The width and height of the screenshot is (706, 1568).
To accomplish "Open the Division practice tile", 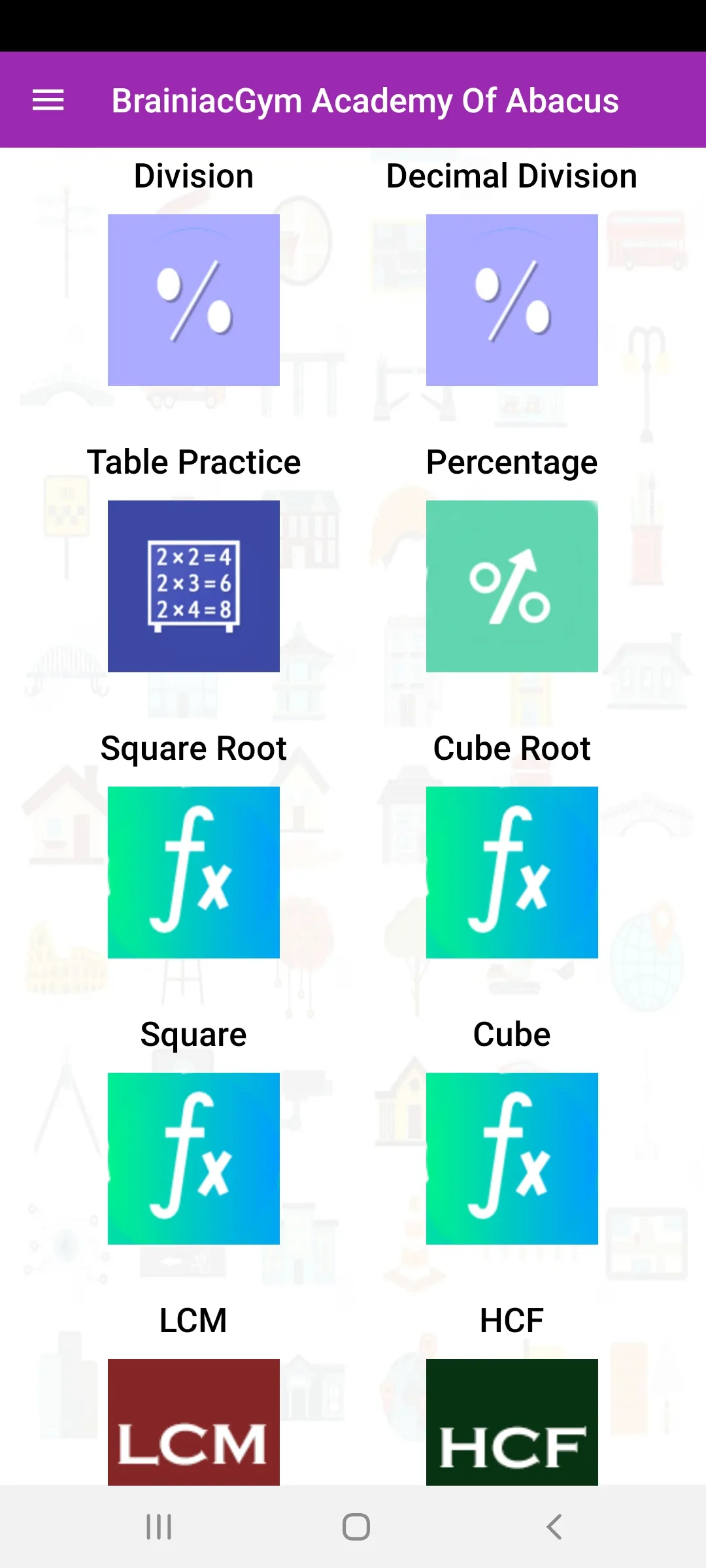I will click(193, 300).
